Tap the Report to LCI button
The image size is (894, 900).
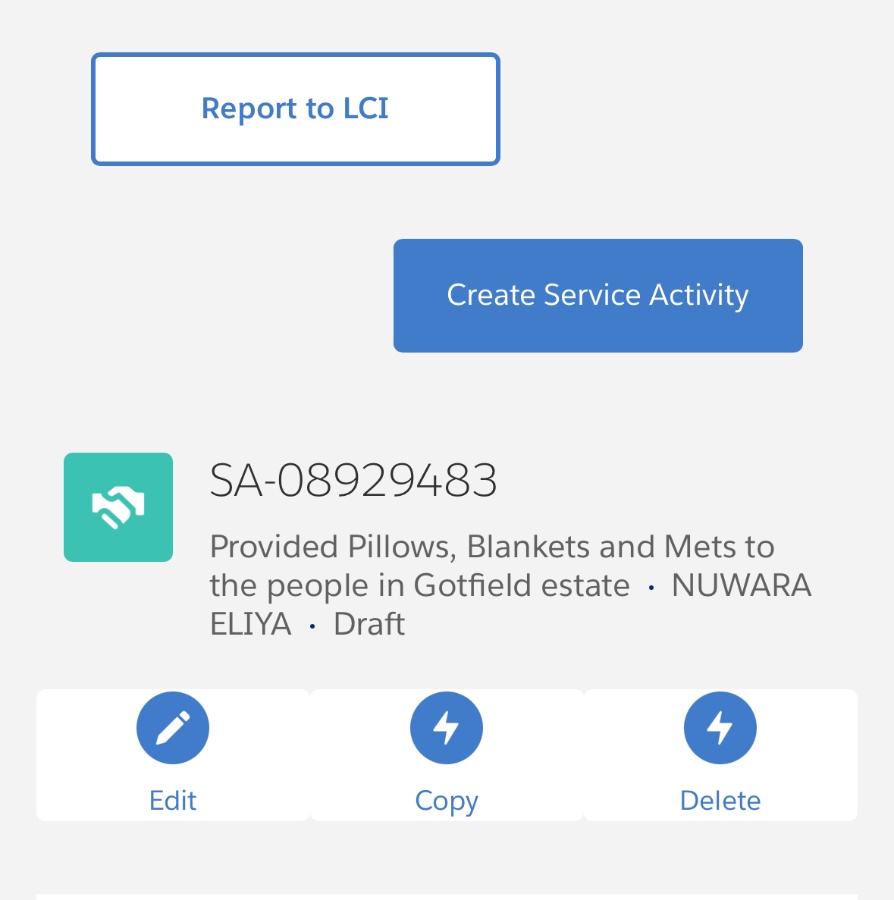[295, 109]
